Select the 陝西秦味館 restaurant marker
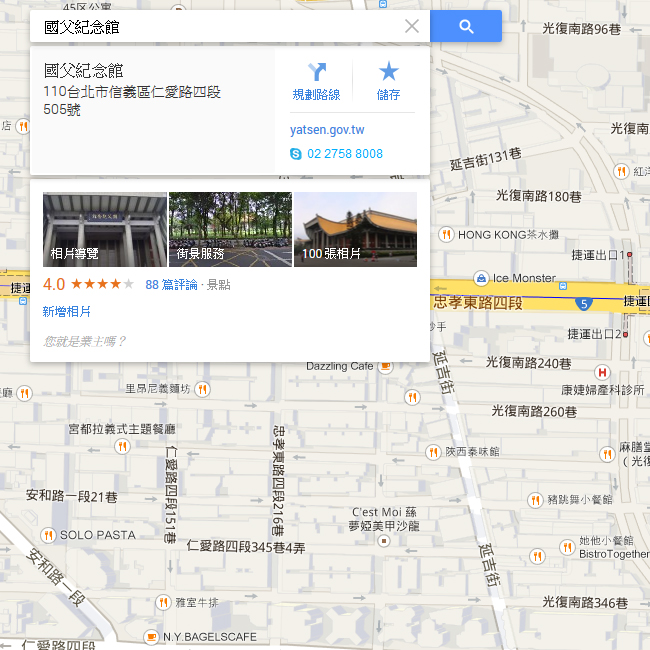Screen dimensions: 650x650 [433, 452]
